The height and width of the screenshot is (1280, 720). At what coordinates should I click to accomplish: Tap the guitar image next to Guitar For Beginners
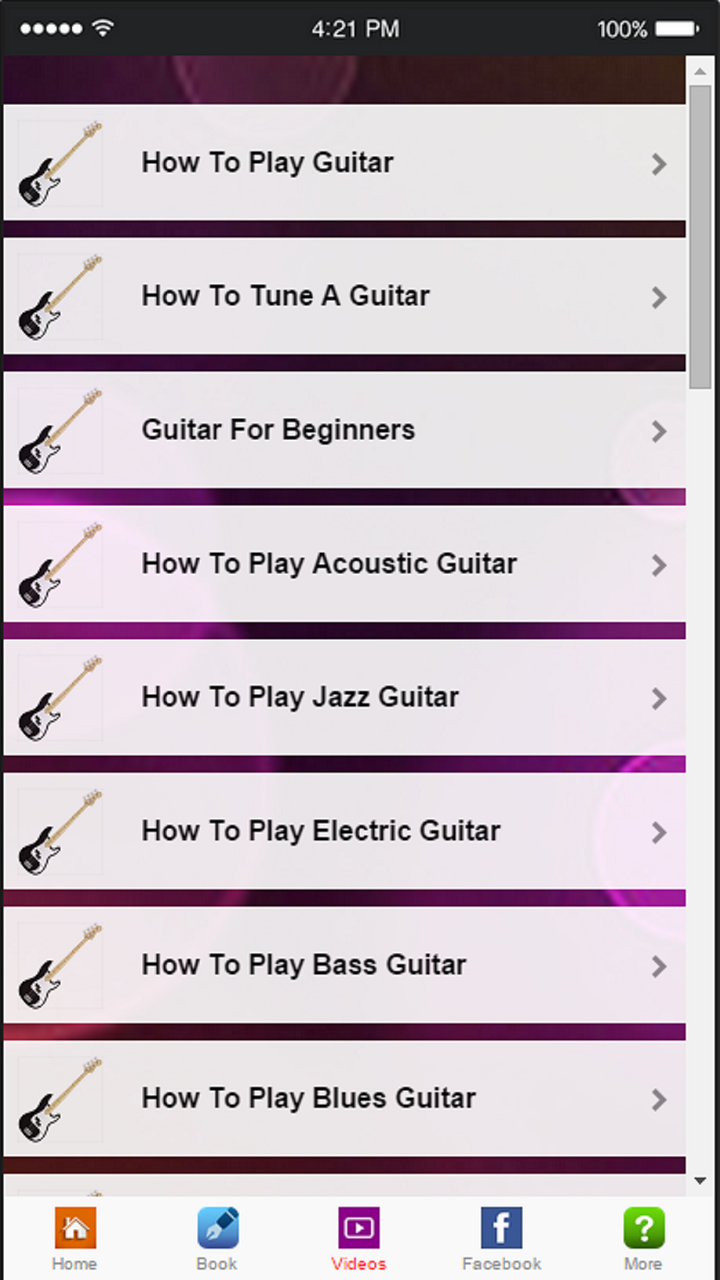coord(59,430)
